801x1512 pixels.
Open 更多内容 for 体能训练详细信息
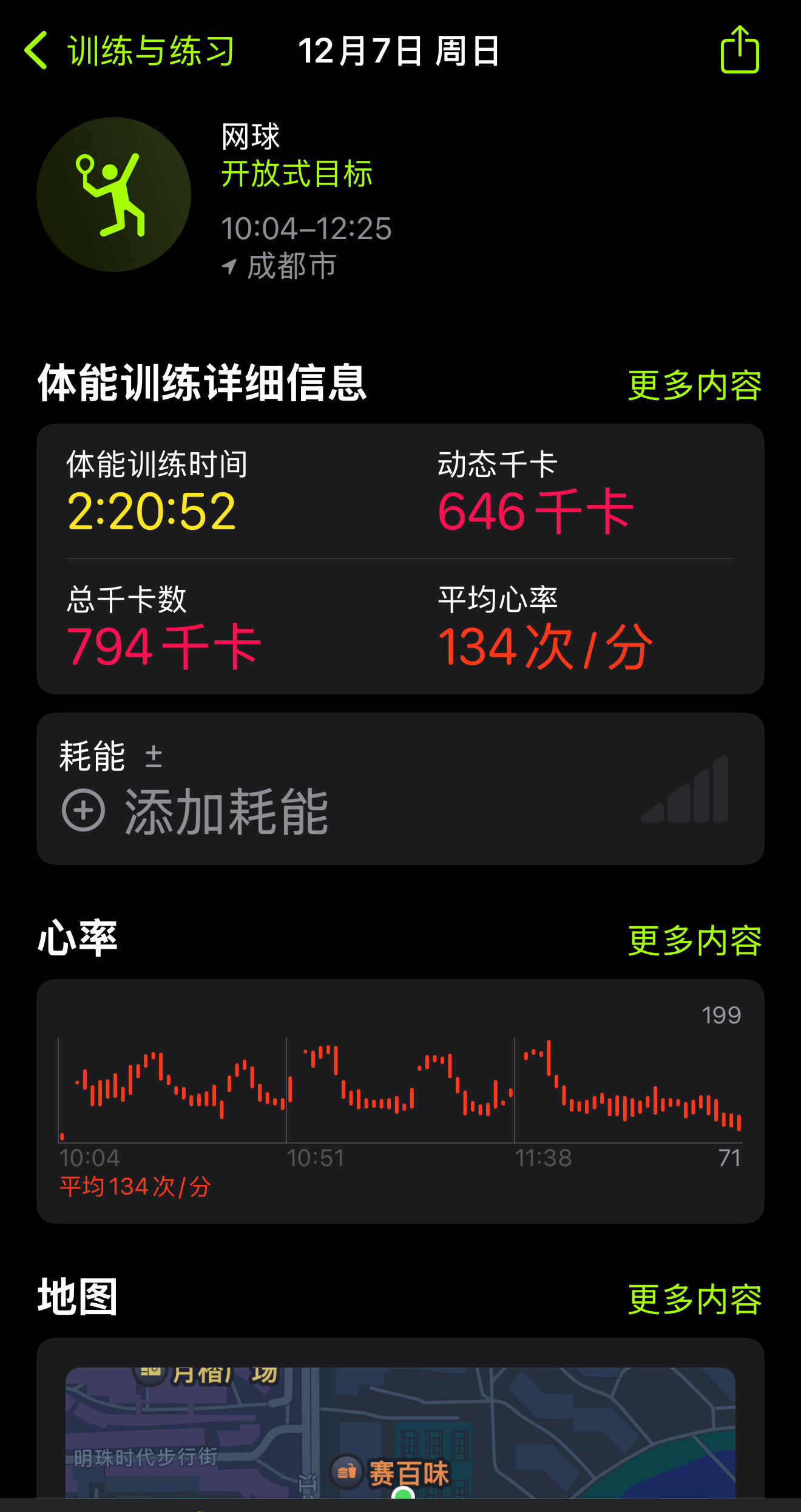click(695, 385)
